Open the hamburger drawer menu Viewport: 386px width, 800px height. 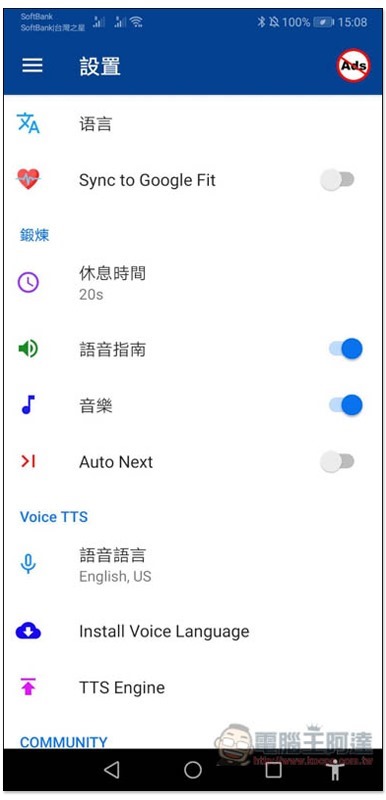(x=32, y=65)
